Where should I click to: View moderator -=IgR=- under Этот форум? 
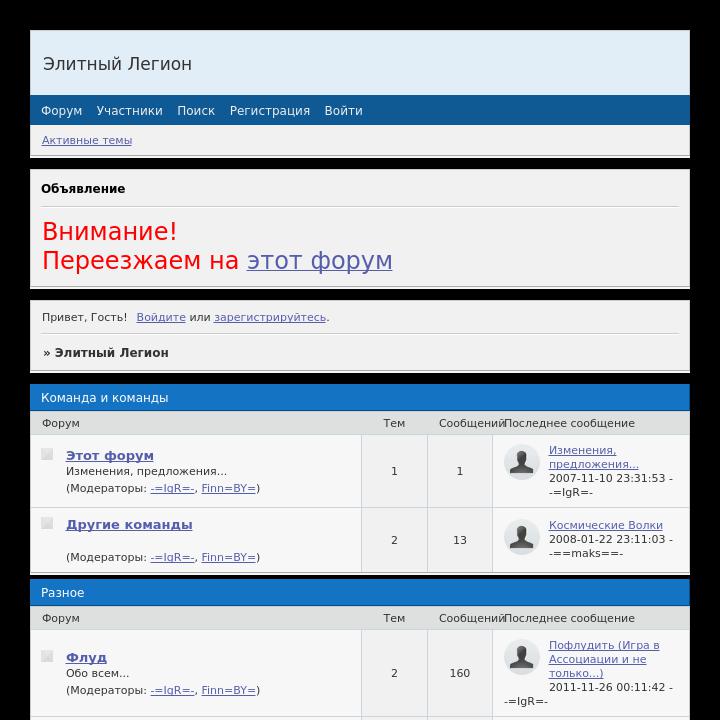tap(172, 489)
